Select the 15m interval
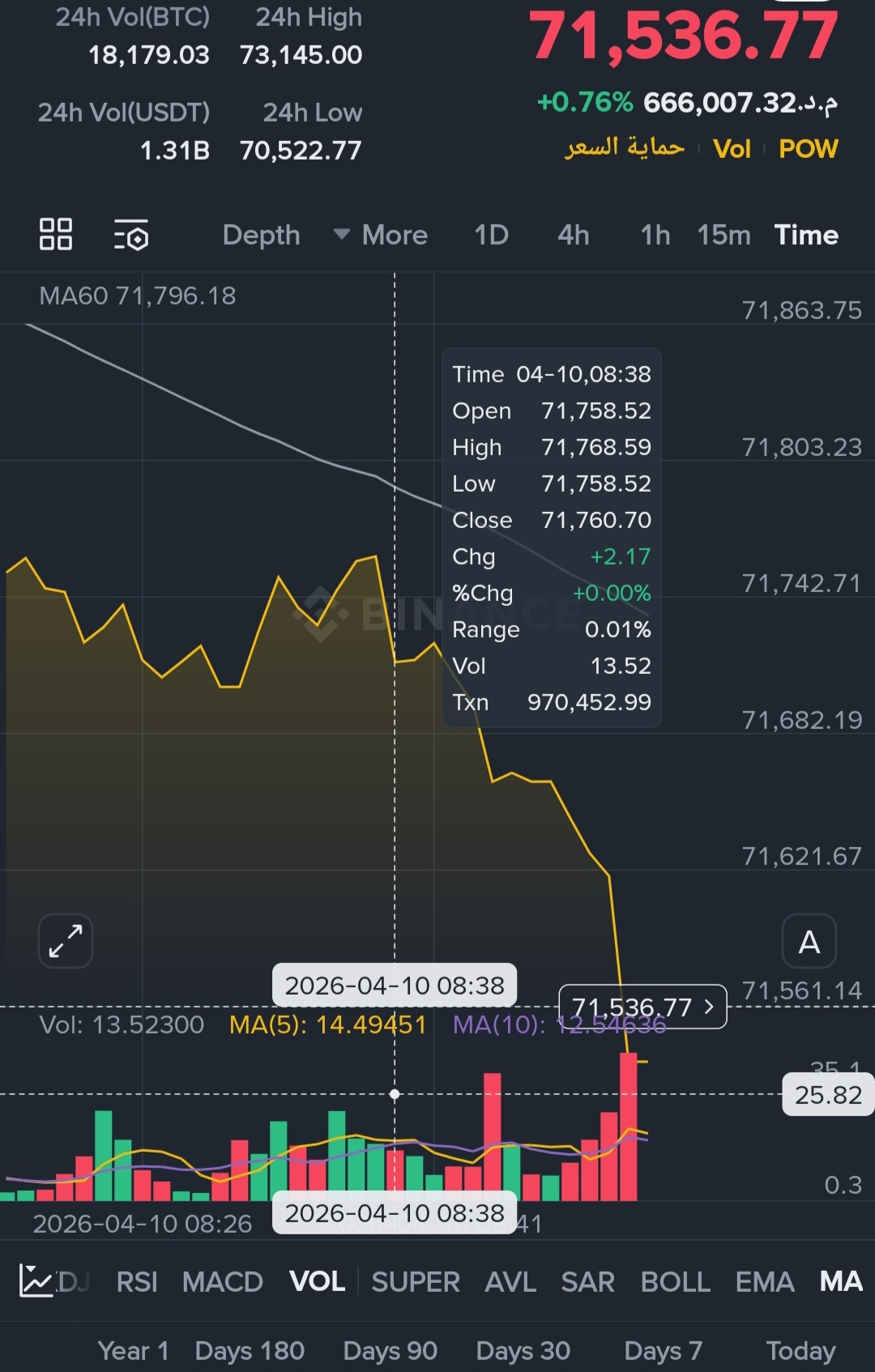Image resolution: width=875 pixels, height=1372 pixels. tap(723, 235)
